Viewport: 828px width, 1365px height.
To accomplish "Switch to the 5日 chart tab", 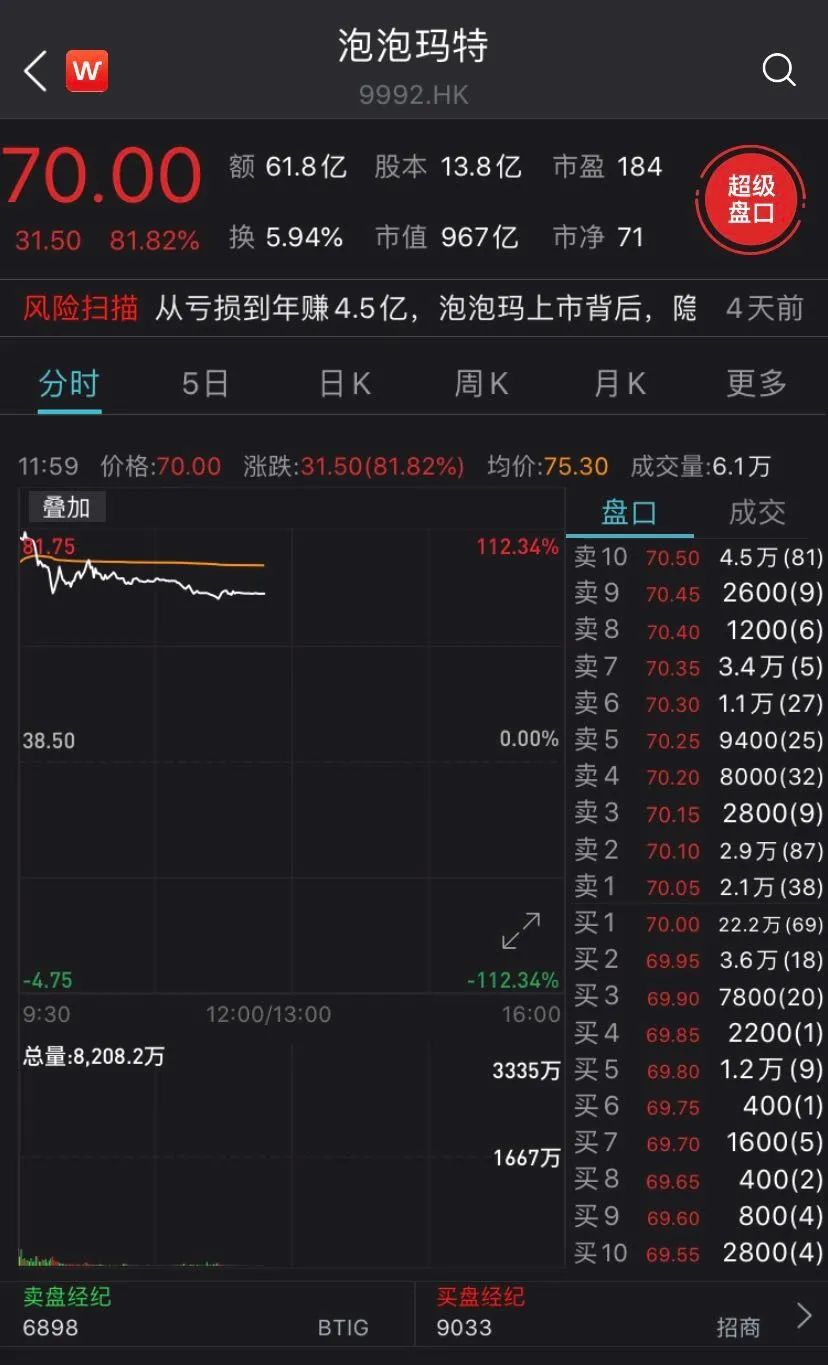I will click(x=205, y=383).
